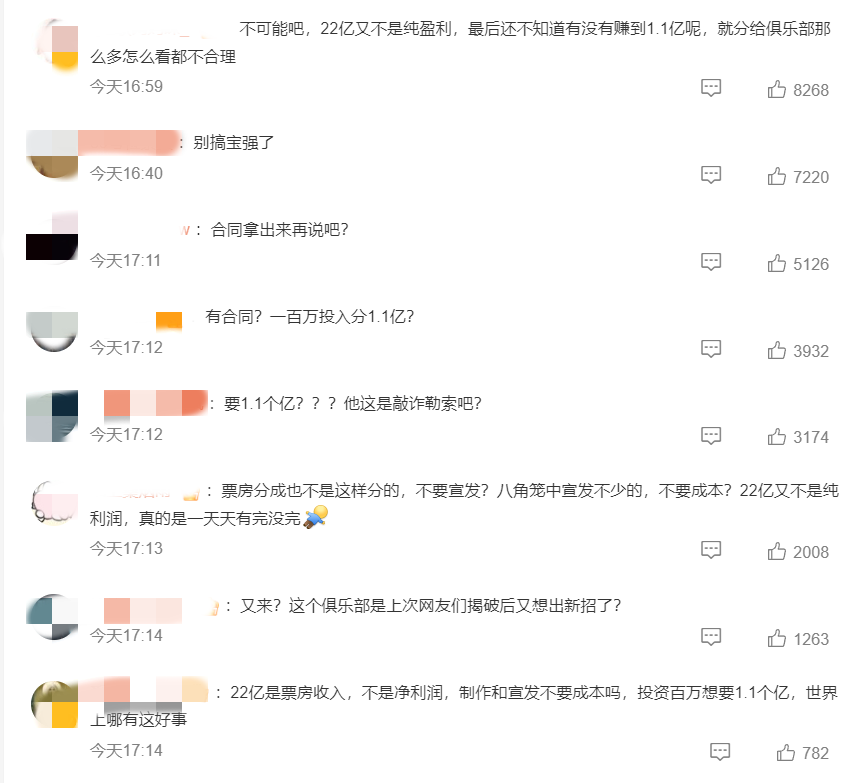Reply to the comment 有合同？一百万投入分1.1亿
This screenshot has height=783, width=859.
click(x=711, y=349)
